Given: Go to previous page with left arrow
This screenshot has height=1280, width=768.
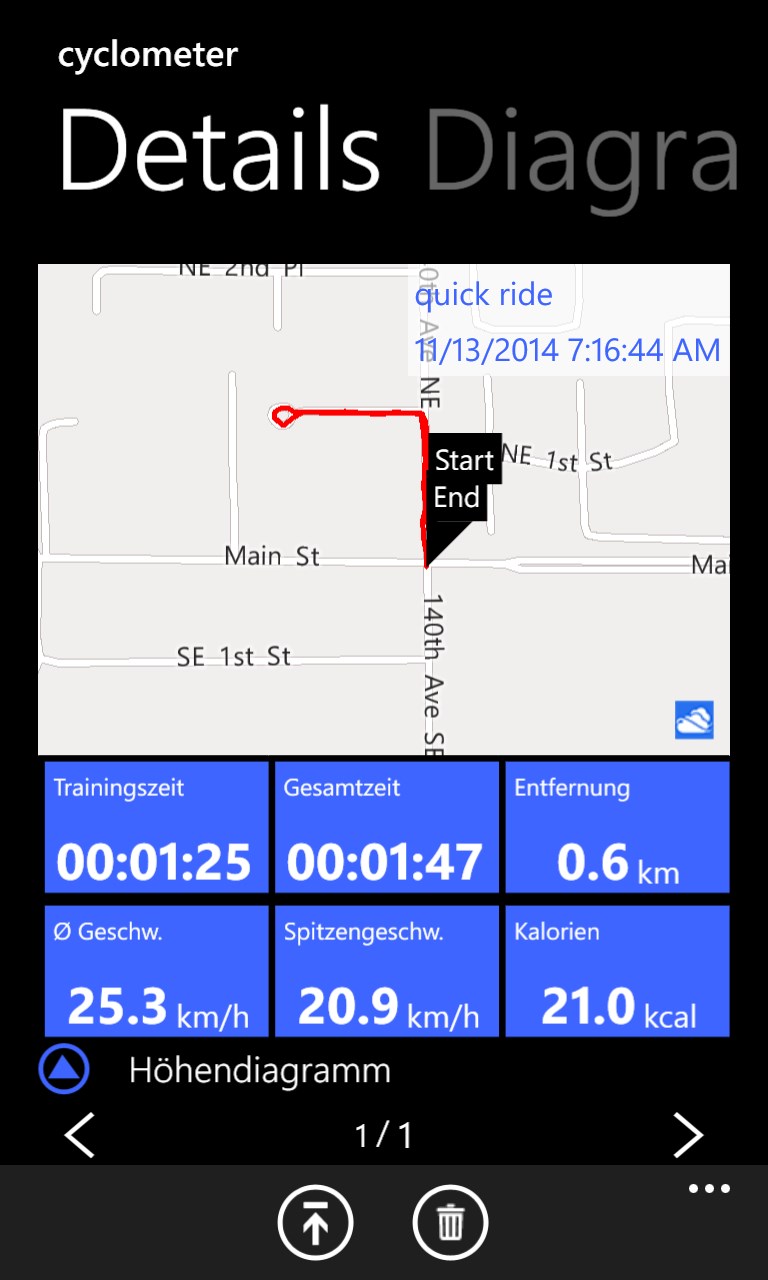Looking at the screenshot, I should tap(80, 1135).
